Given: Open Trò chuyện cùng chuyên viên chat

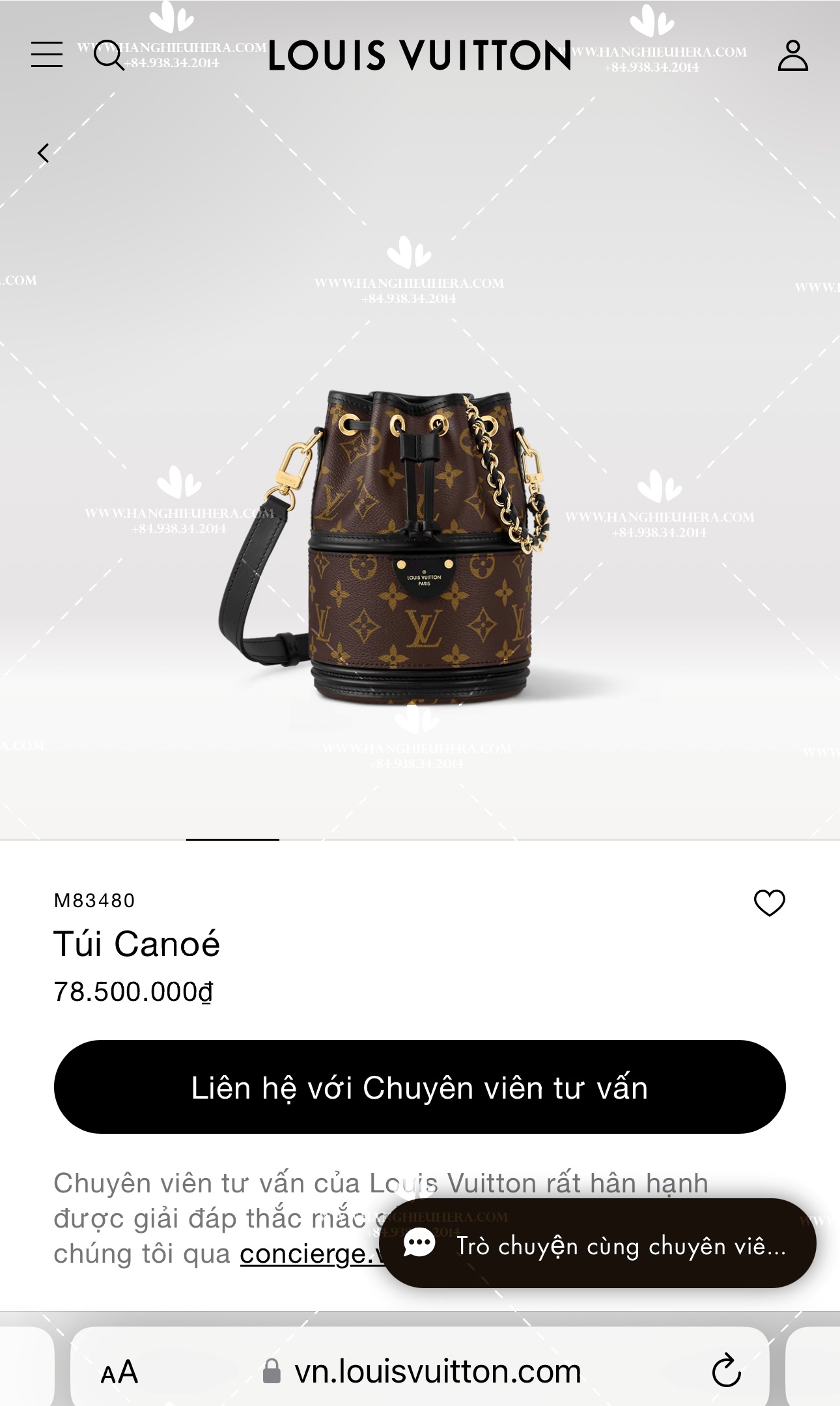Looking at the screenshot, I should coord(597,1243).
